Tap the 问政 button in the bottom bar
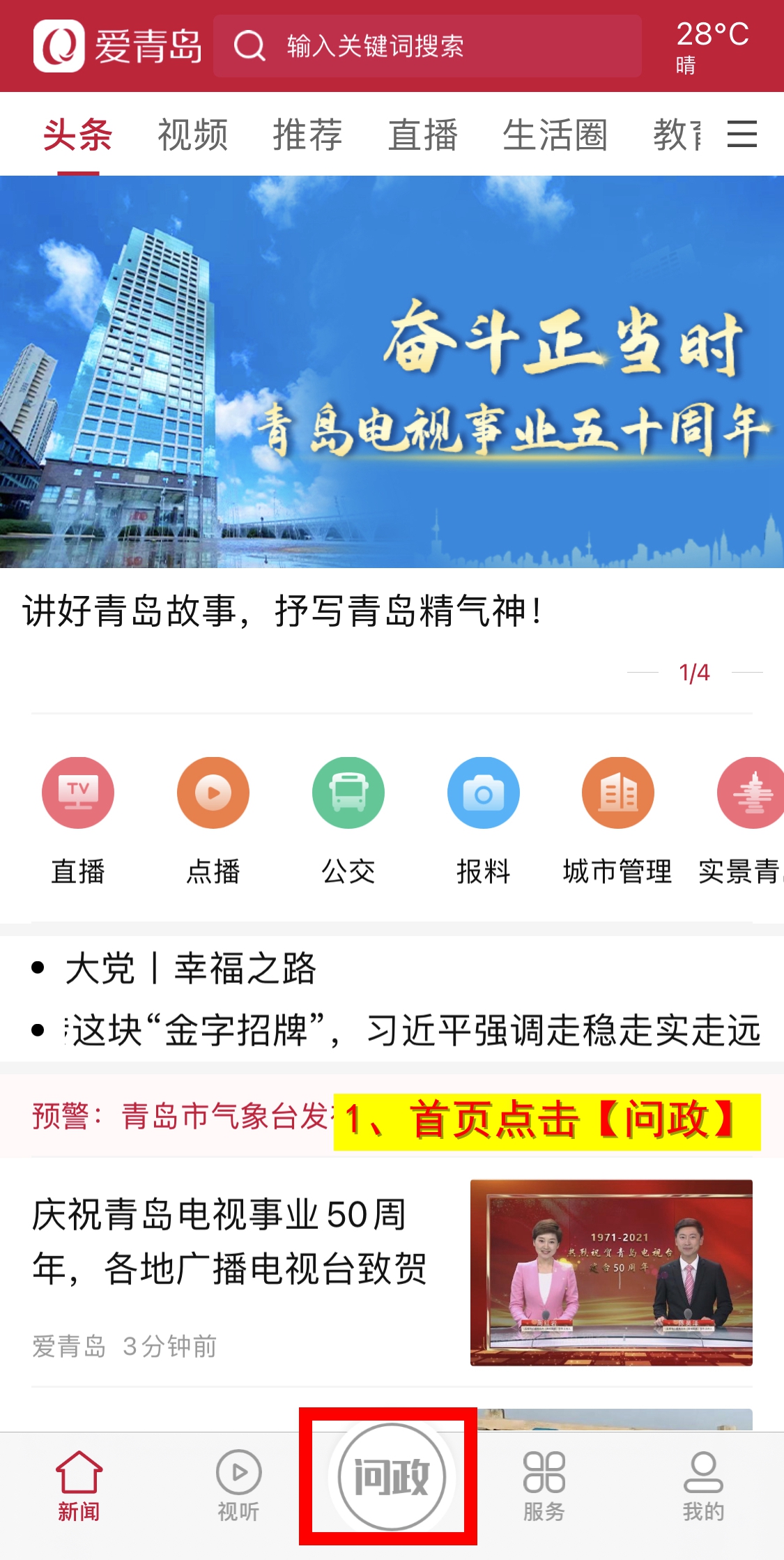Viewport: 784px width, 1560px height. pyautogui.click(x=391, y=1476)
